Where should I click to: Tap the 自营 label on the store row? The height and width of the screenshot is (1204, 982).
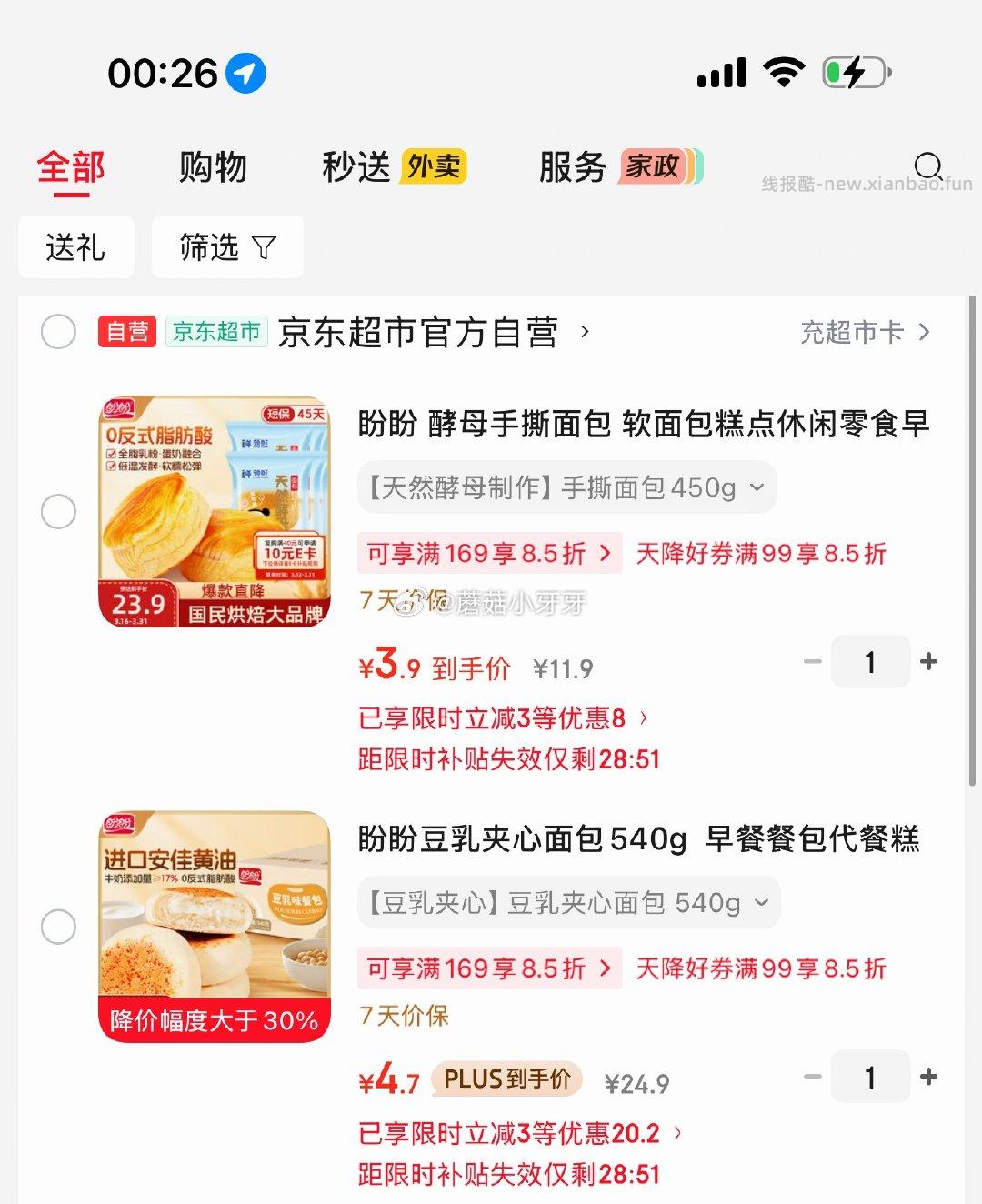(127, 333)
